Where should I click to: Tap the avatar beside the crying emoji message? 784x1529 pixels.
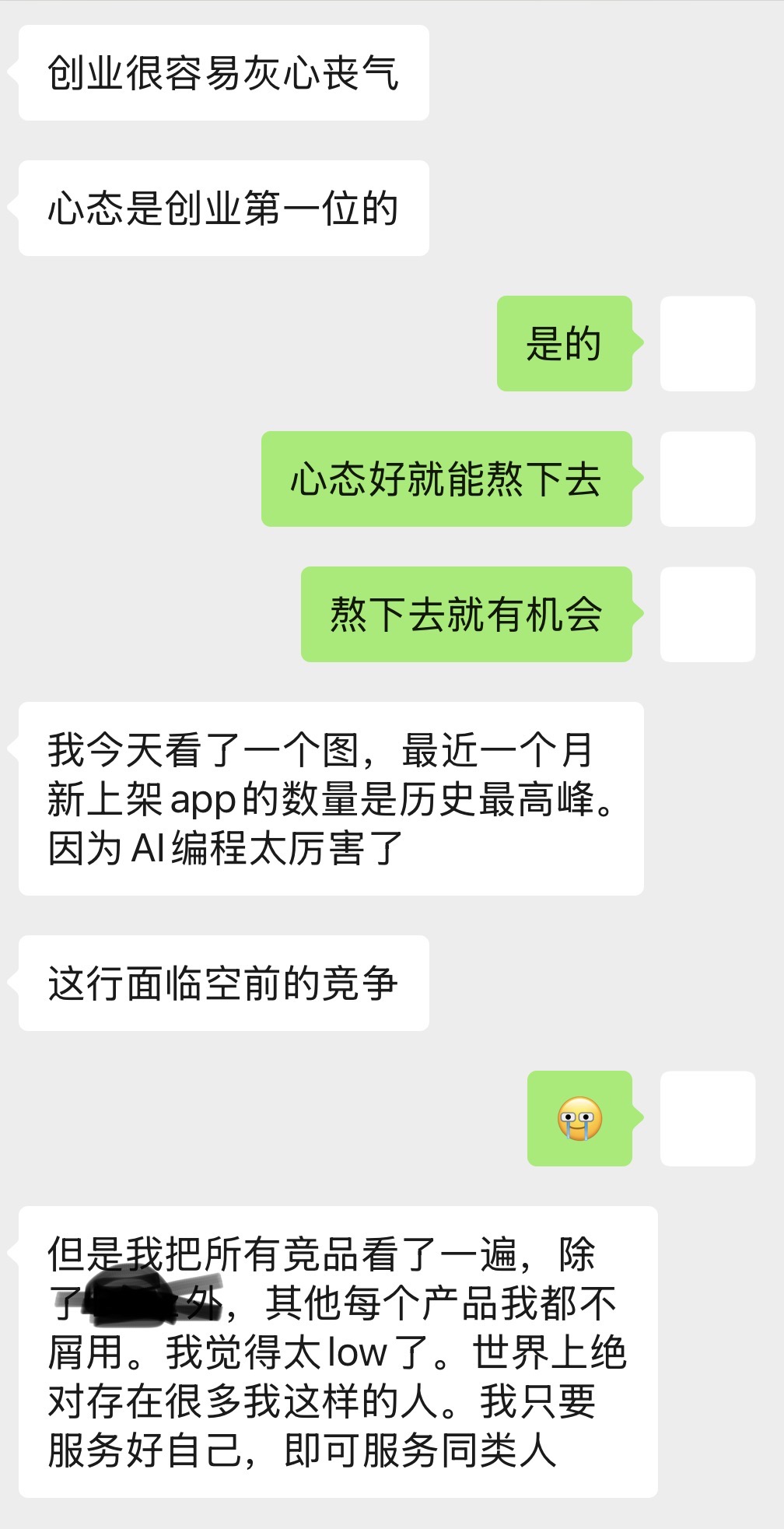708,1118
